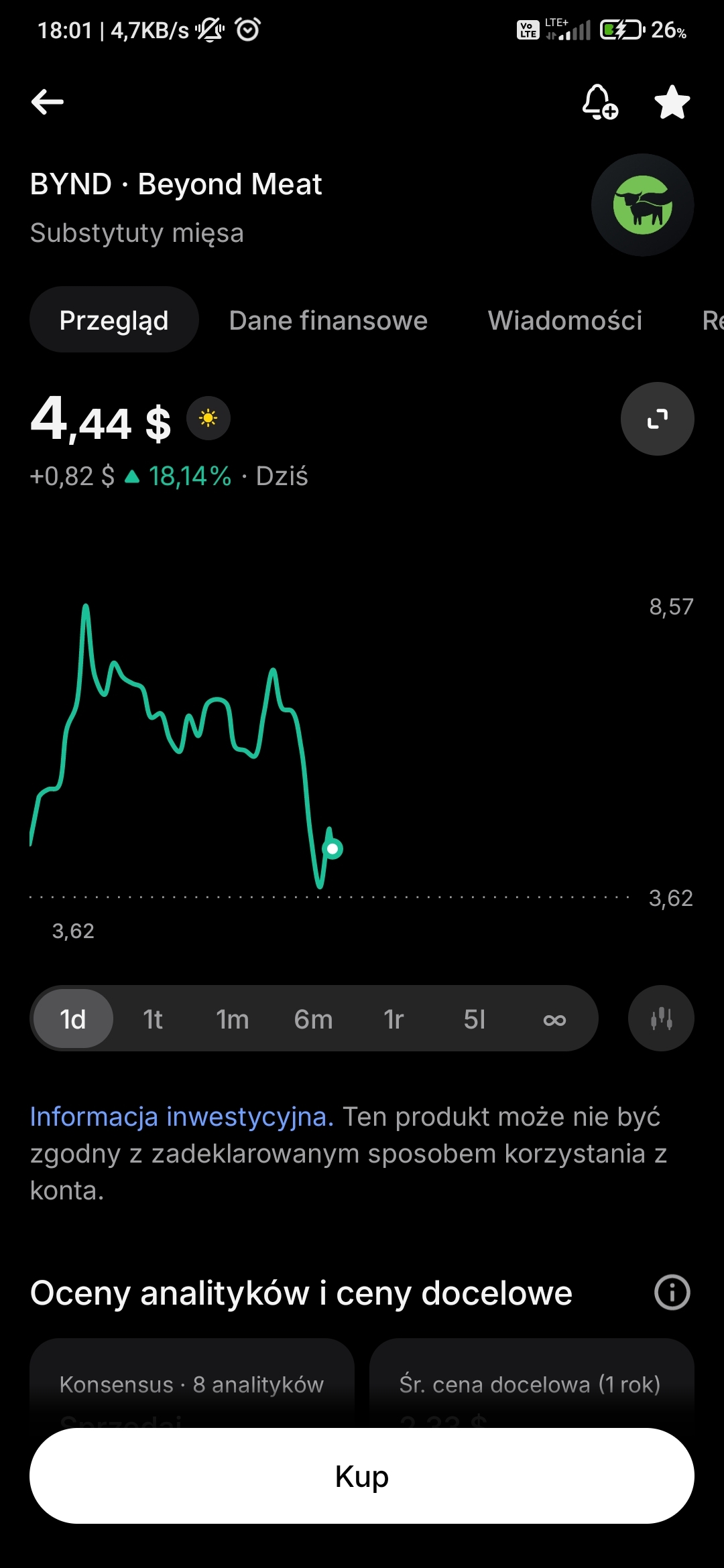Tap the Kup button to buy
Image resolution: width=724 pixels, height=1568 pixels.
[362, 1476]
